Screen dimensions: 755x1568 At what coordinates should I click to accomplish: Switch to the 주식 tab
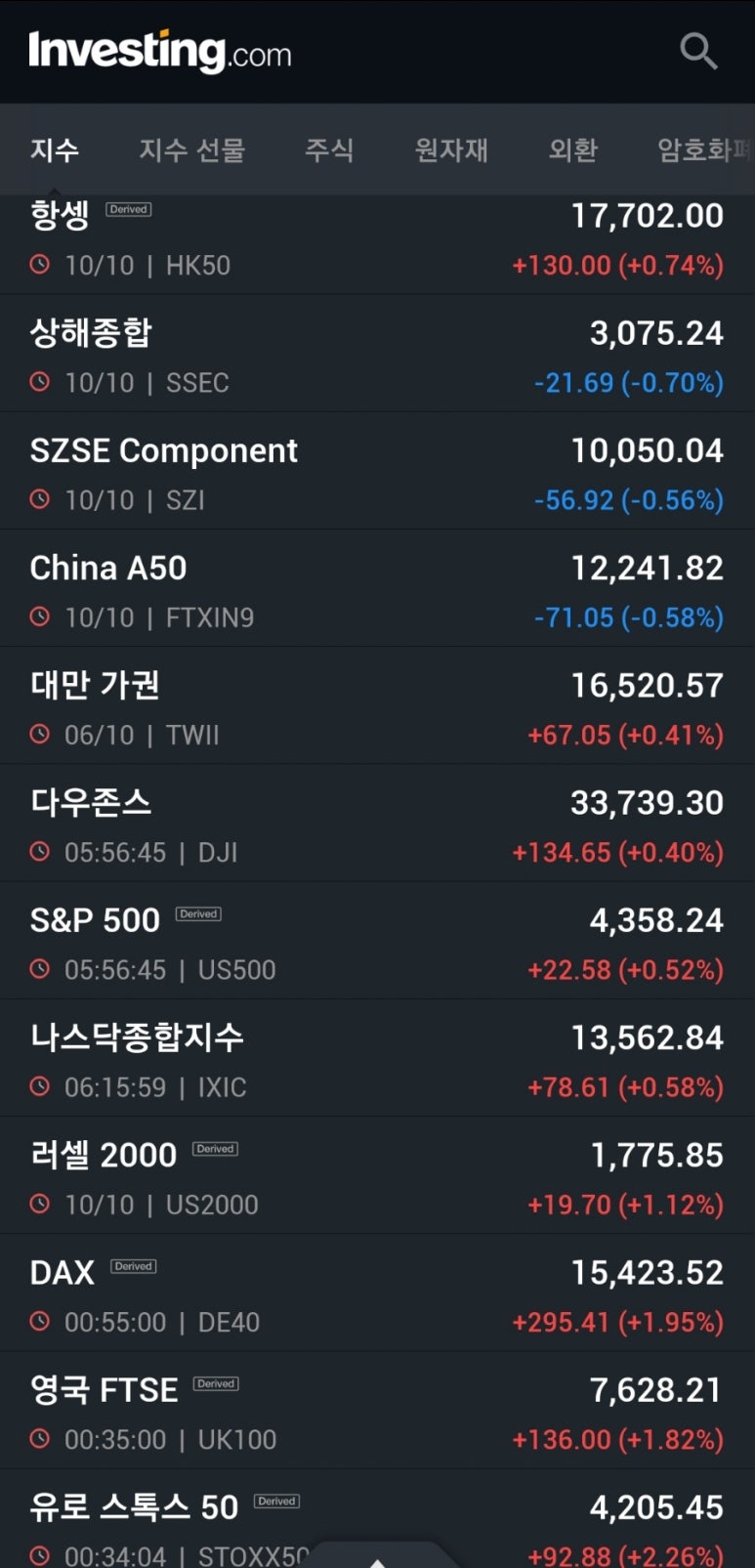click(x=329, y=149)
